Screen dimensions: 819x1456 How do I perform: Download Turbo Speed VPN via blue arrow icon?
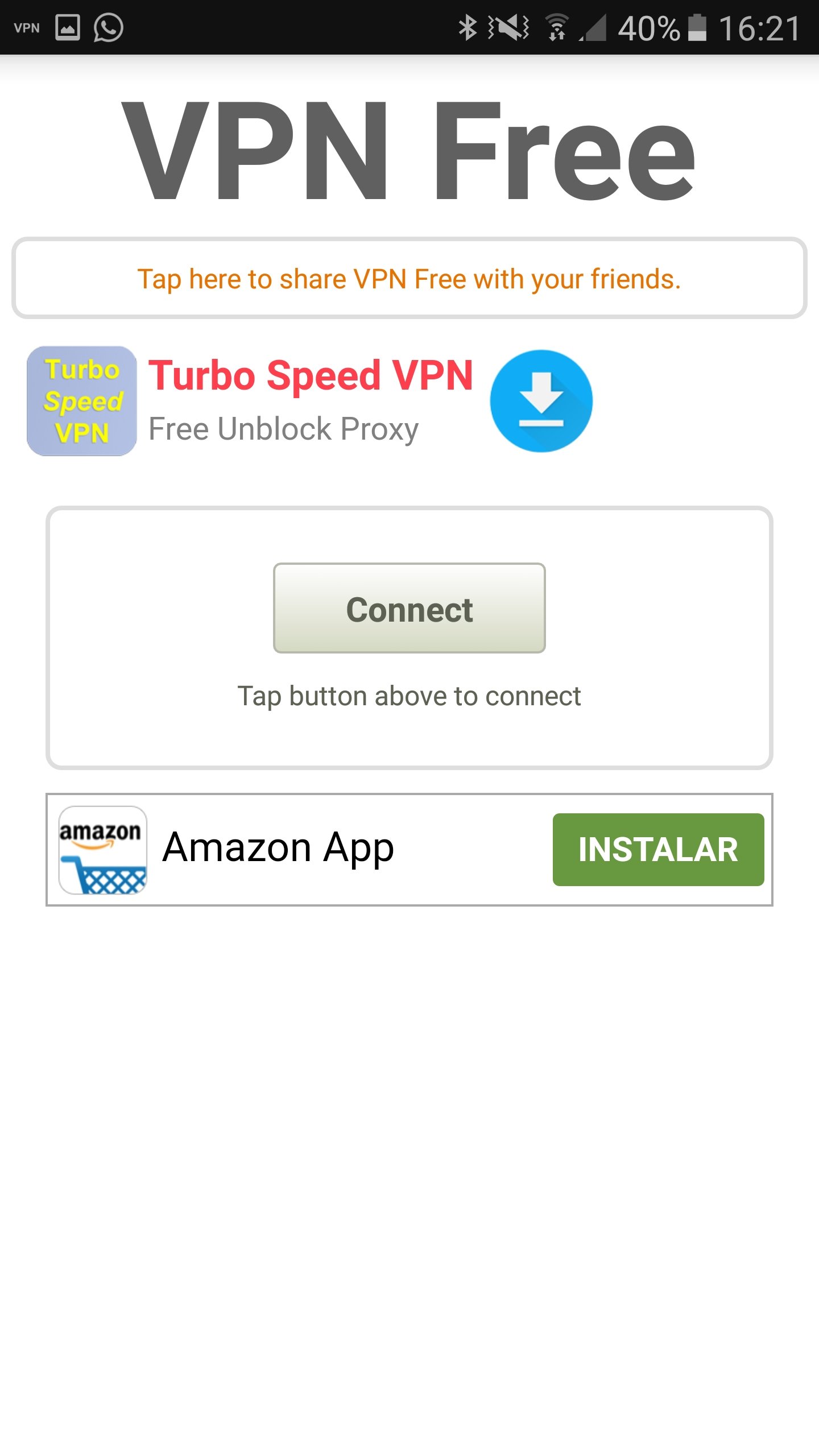[x=541, y=401]
